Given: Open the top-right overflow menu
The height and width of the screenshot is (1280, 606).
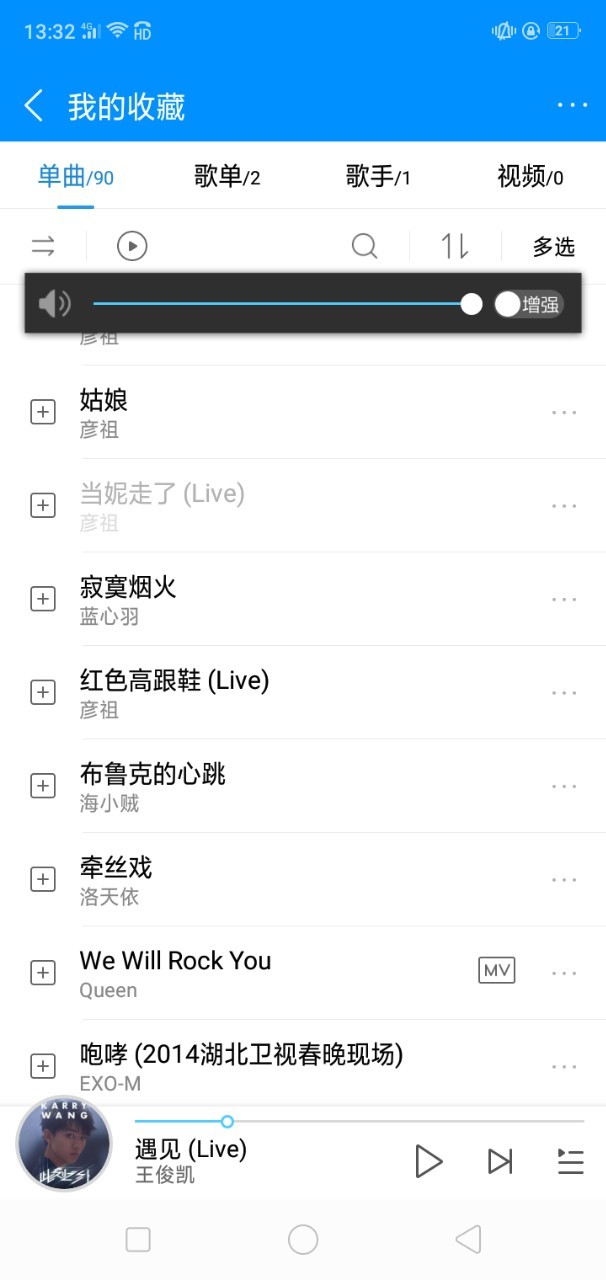Looking at the screenshot, I should click(x=572, y=106).
